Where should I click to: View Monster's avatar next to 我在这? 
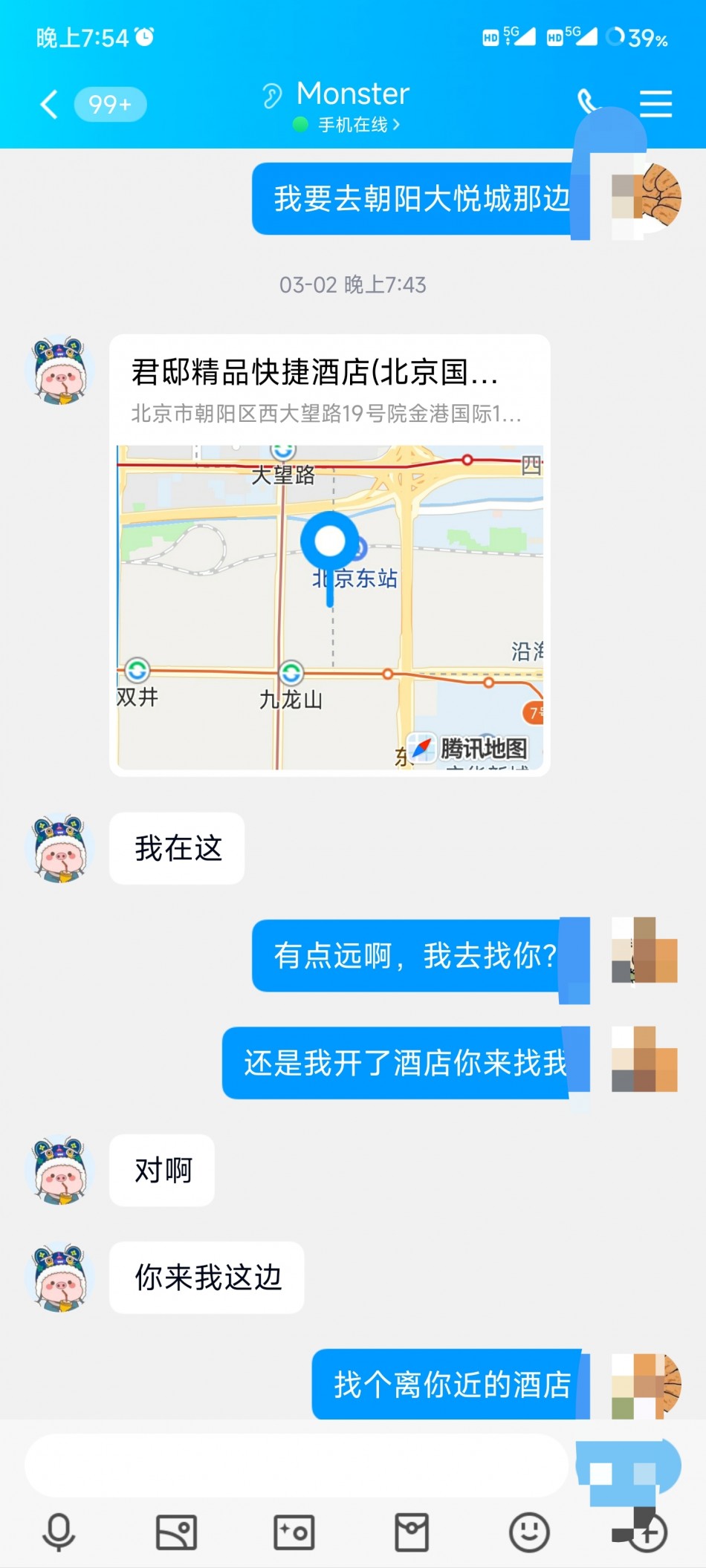tap(59, 848)
